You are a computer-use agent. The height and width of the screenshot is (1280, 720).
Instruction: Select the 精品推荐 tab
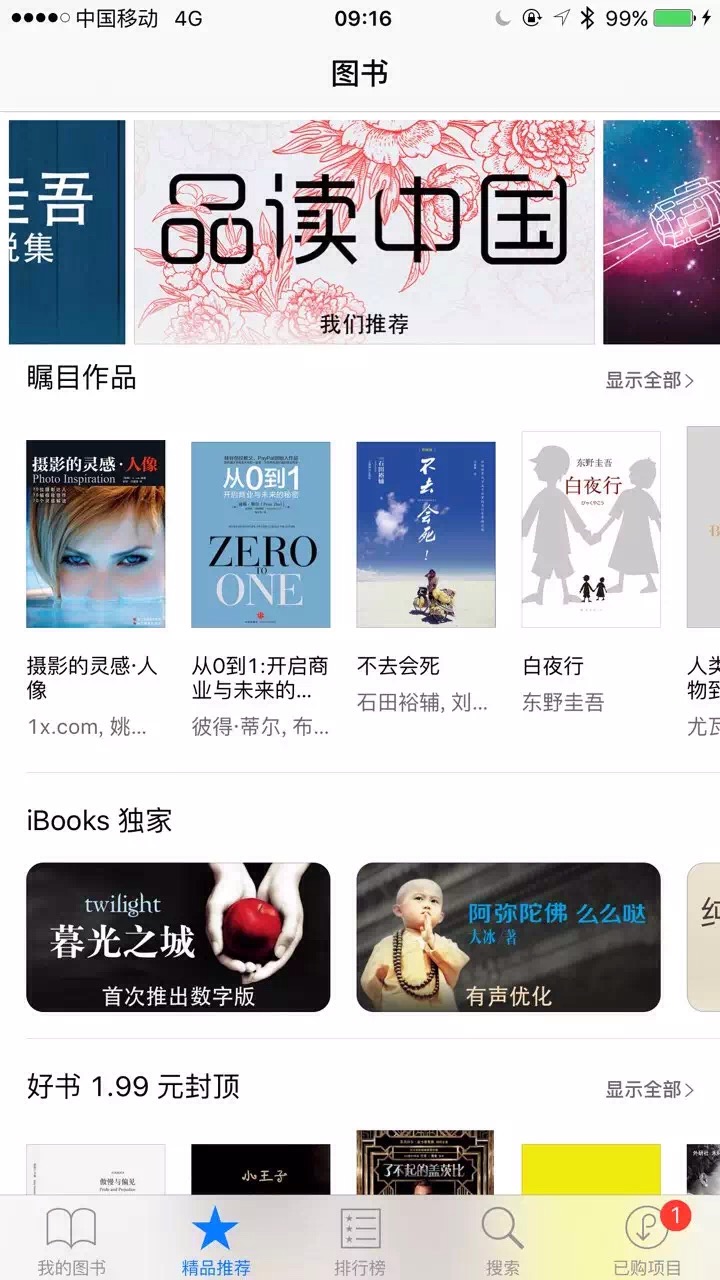pyautogui.click(x=215, y=1240)
